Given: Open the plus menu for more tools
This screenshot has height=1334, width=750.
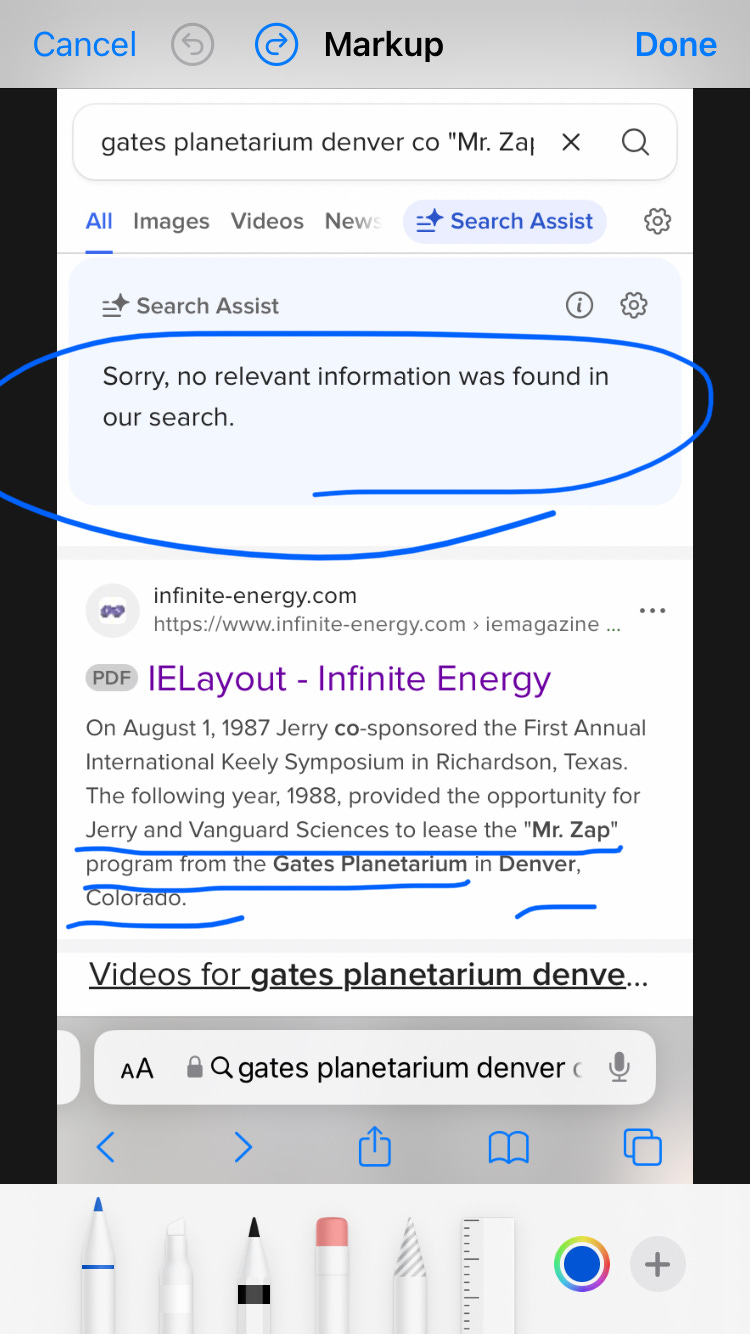Looking at the screenshot, I should [x=657, y=1265].
